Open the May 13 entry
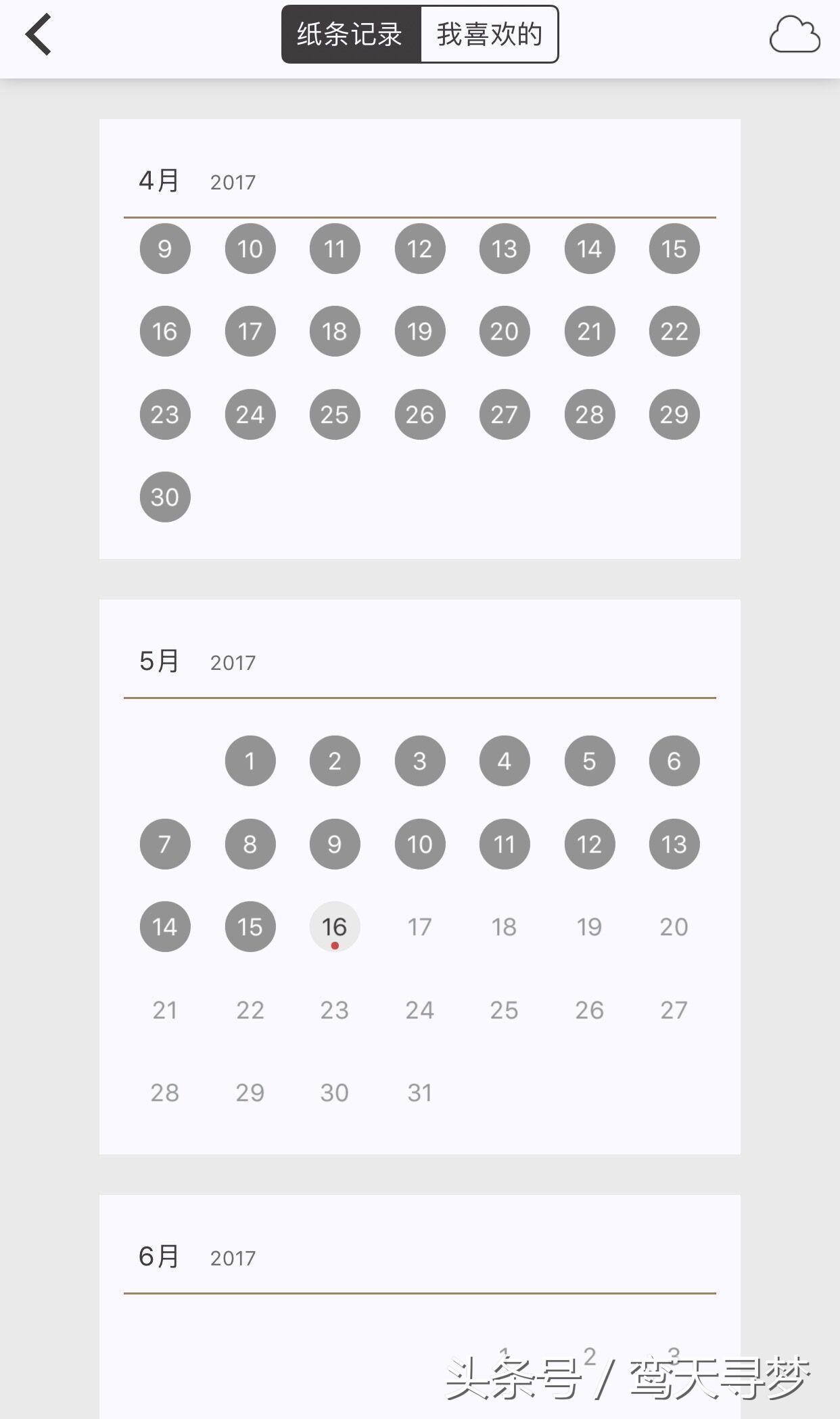The image size is (840, 1419). point(674,844)
